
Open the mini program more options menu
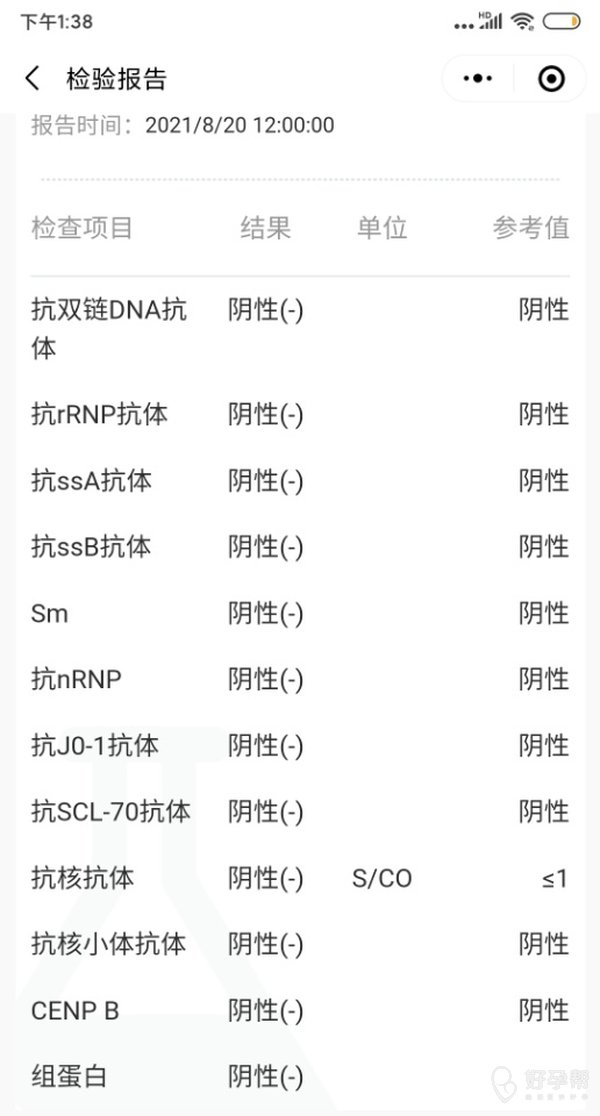[479, 79]
